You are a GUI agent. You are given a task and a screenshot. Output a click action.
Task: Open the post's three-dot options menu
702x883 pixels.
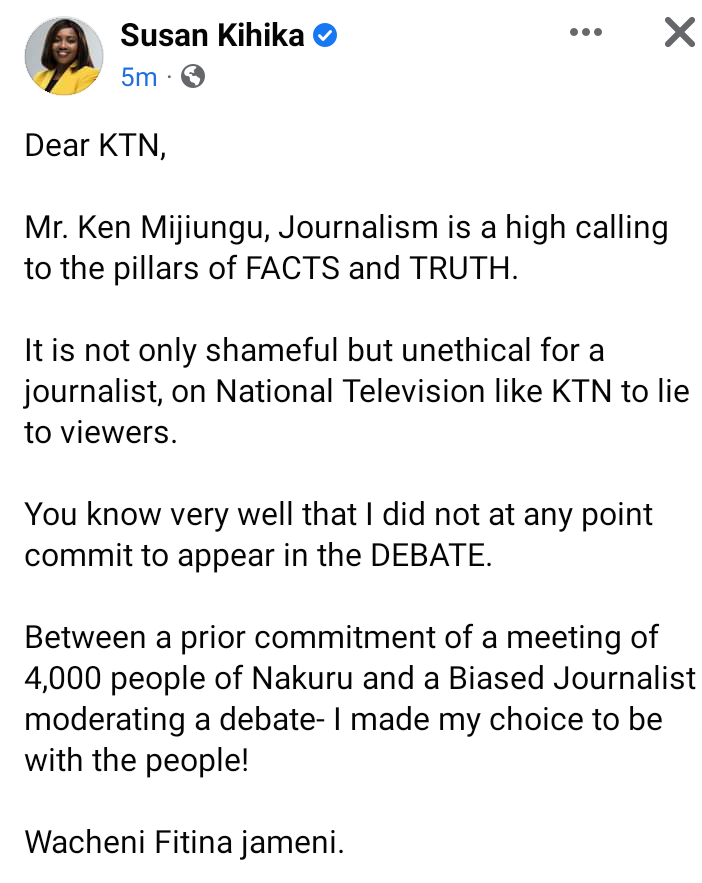(586, 33)
